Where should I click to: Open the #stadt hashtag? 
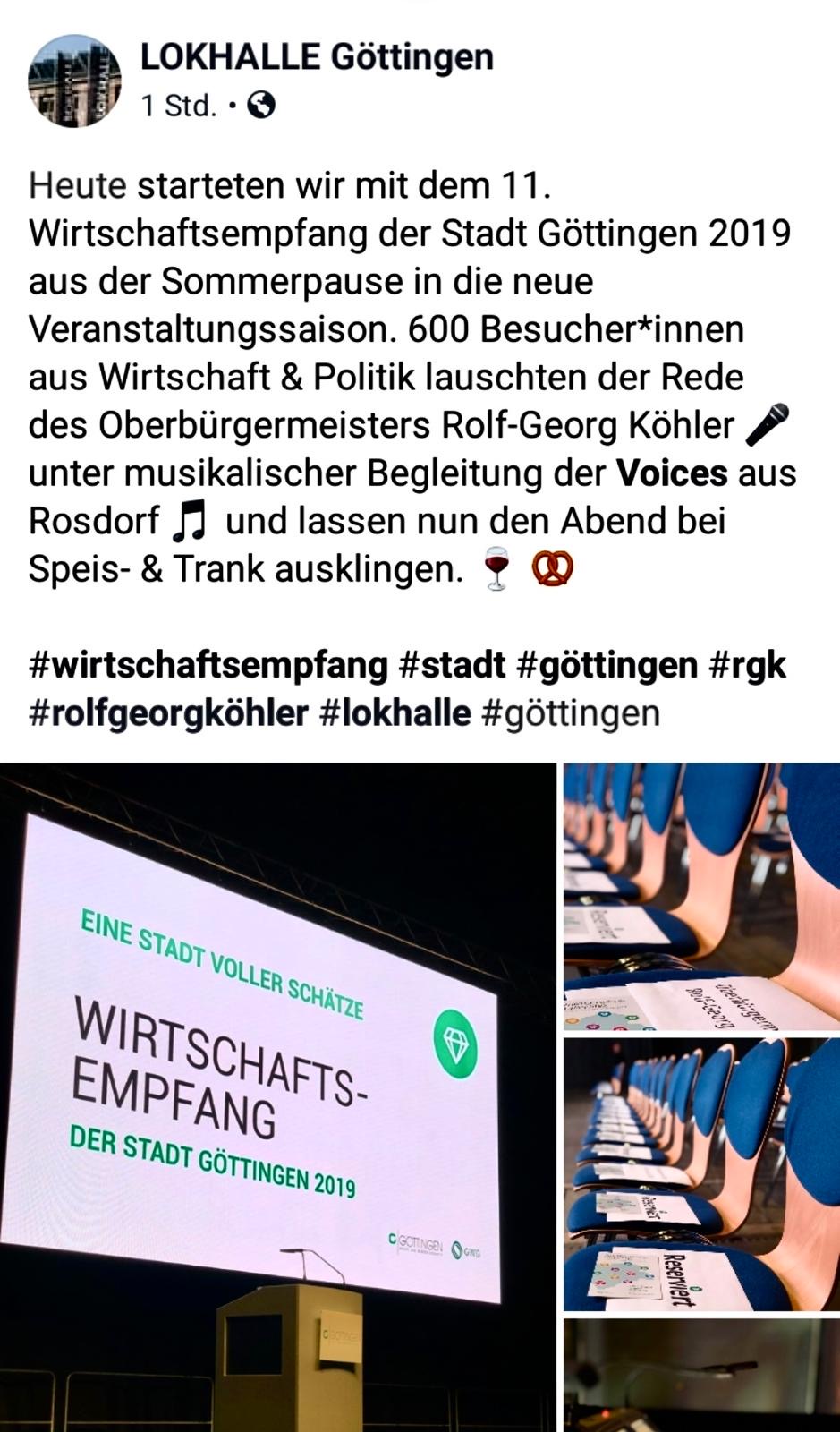pyautogui.click(x=452, y=665)
